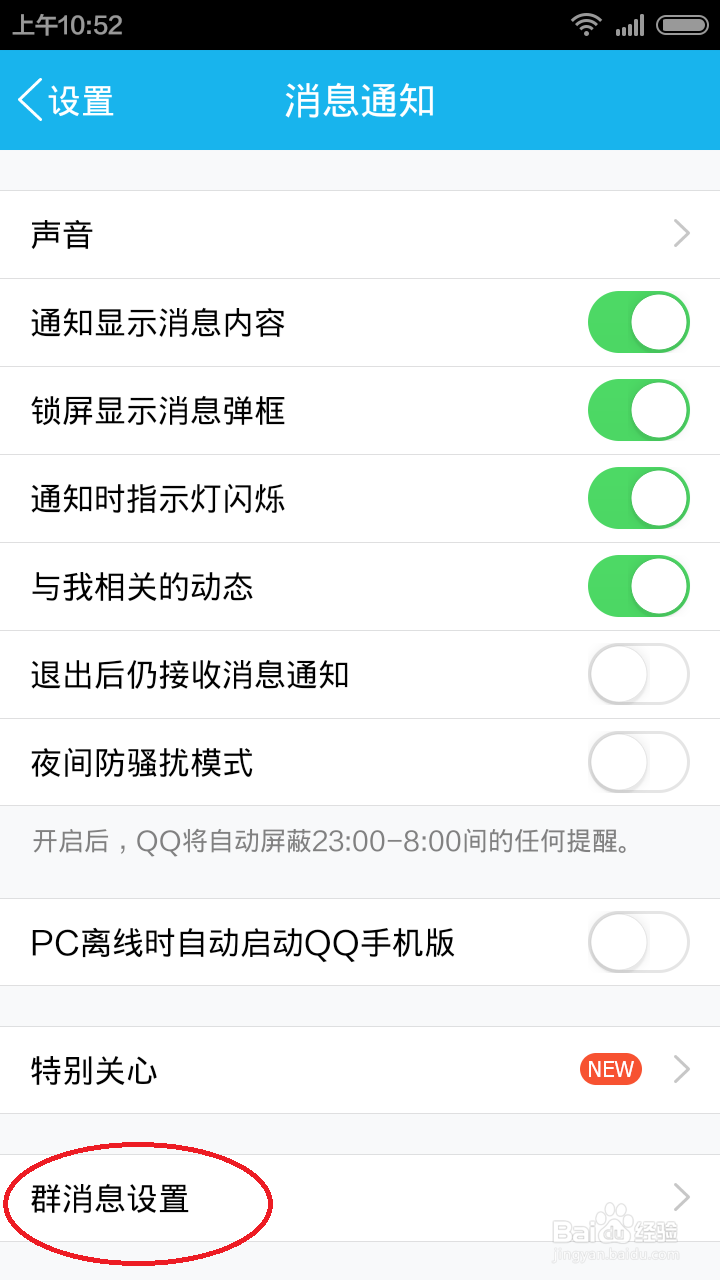Enable 退出后仍接收消息通知
Image resolution: width=720 pixels, height=1280 pixels.
point(638,674)
